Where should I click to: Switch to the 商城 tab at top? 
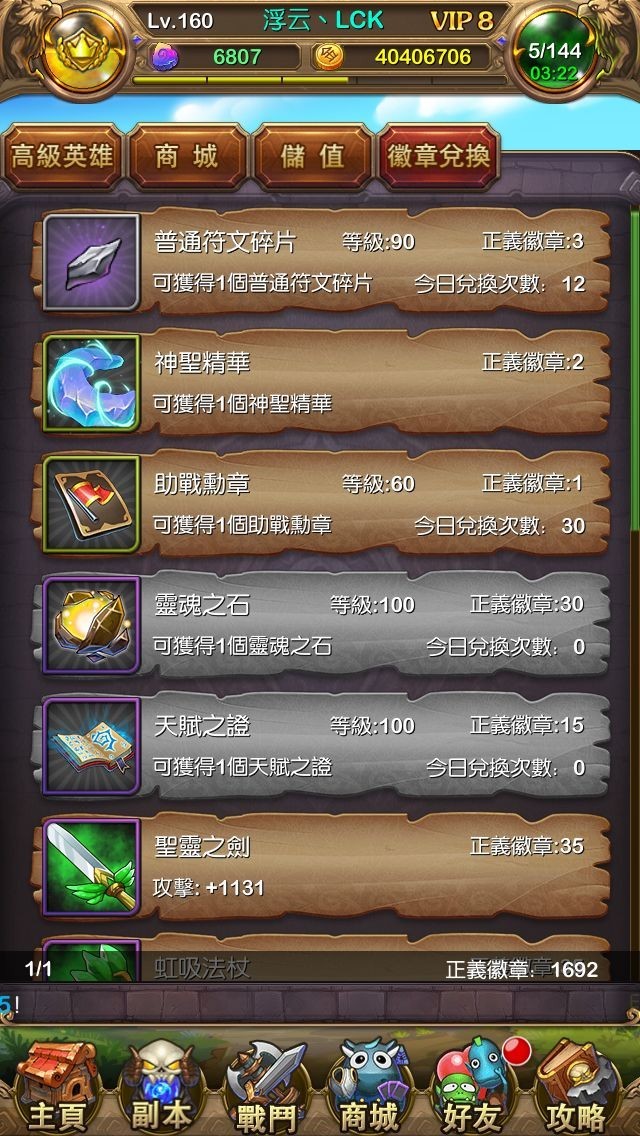[x=187, y=156]
